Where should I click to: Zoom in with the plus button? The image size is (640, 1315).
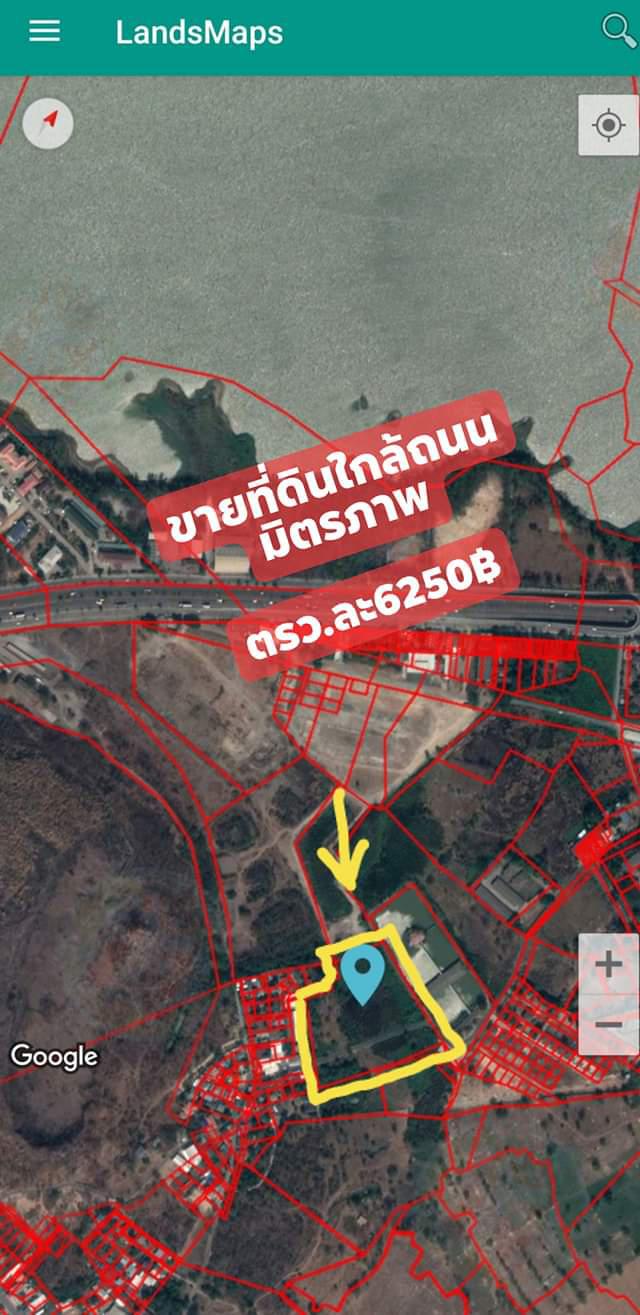608,966
